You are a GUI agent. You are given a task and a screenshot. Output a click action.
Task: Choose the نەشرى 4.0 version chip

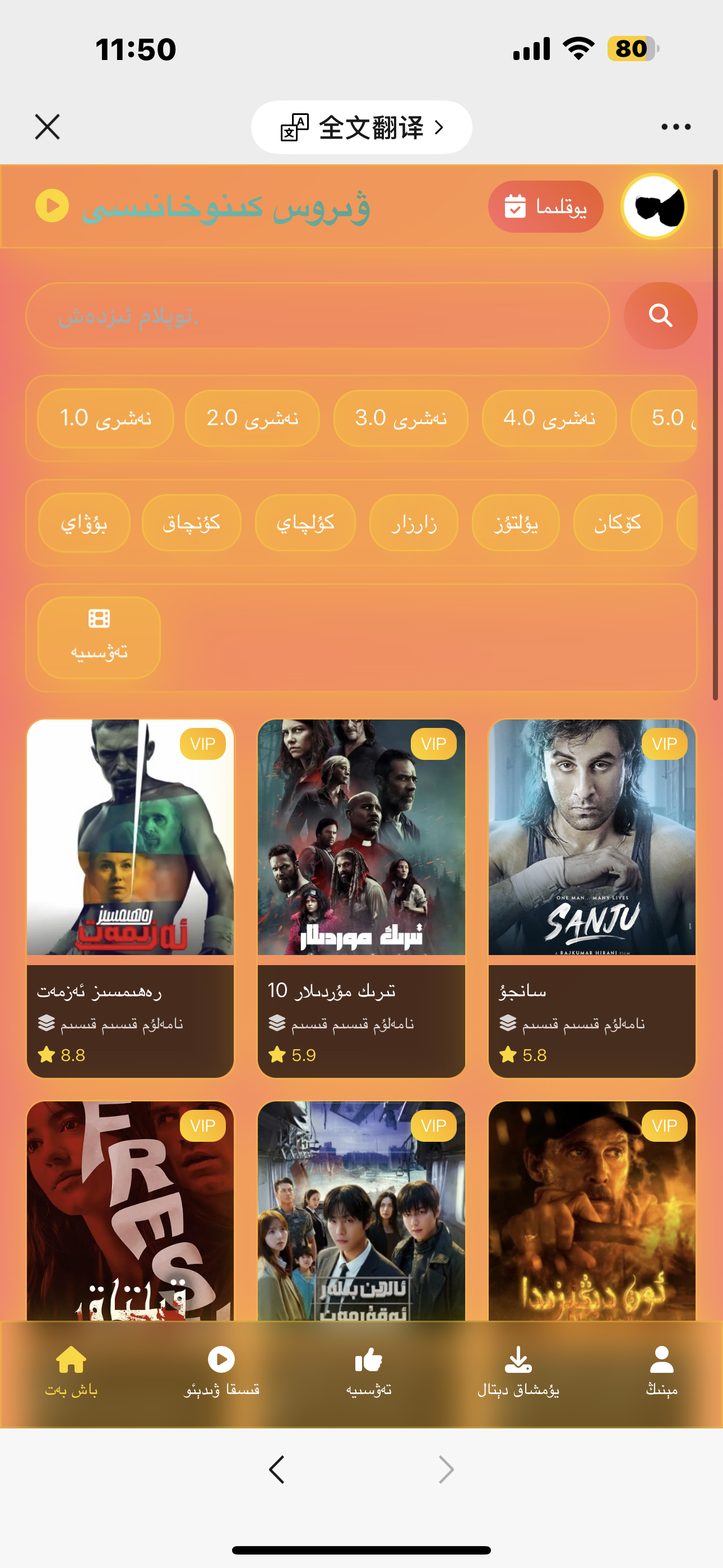point(549,418)
